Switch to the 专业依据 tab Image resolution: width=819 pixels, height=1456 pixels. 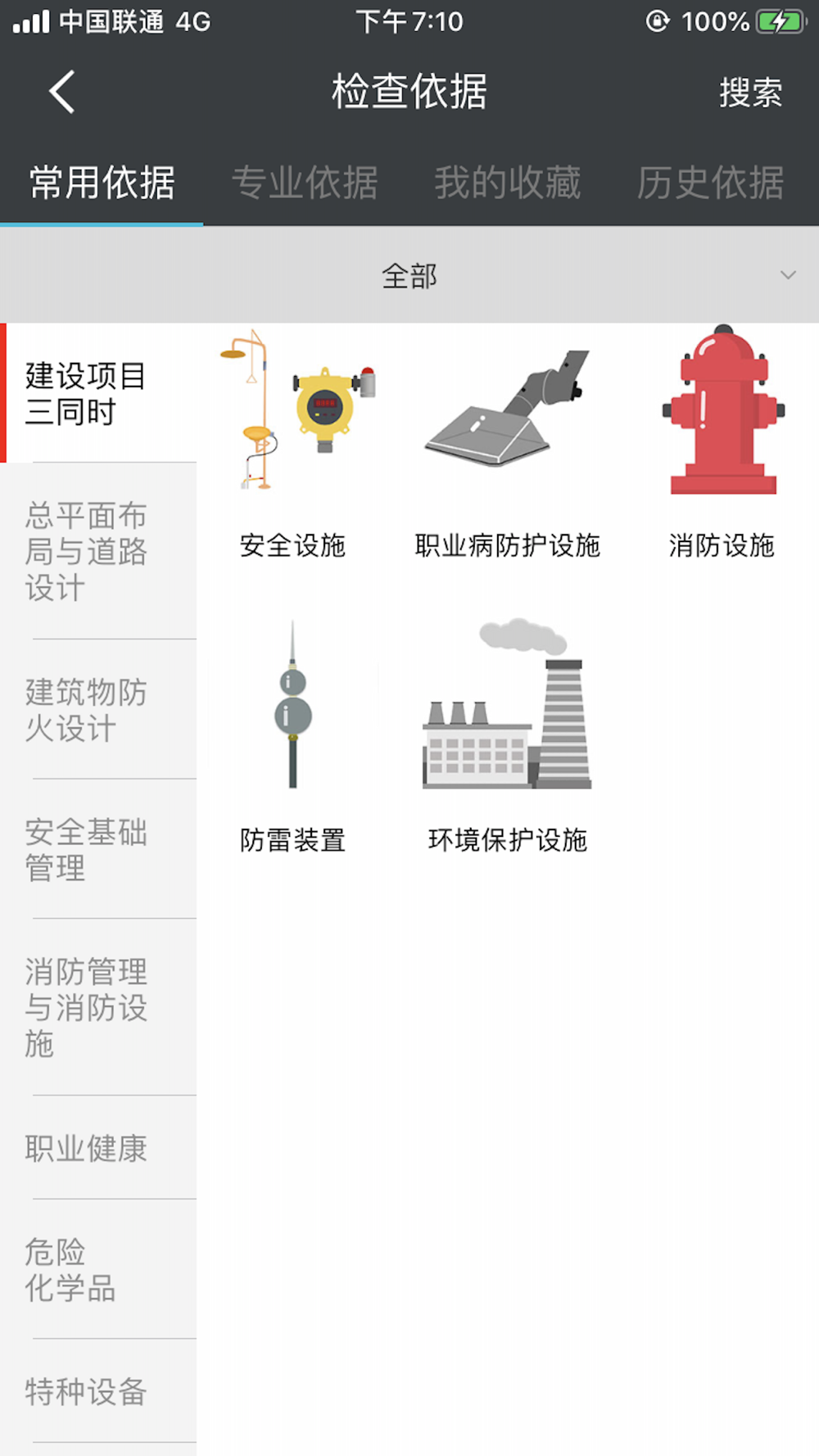tap(305, 182)
